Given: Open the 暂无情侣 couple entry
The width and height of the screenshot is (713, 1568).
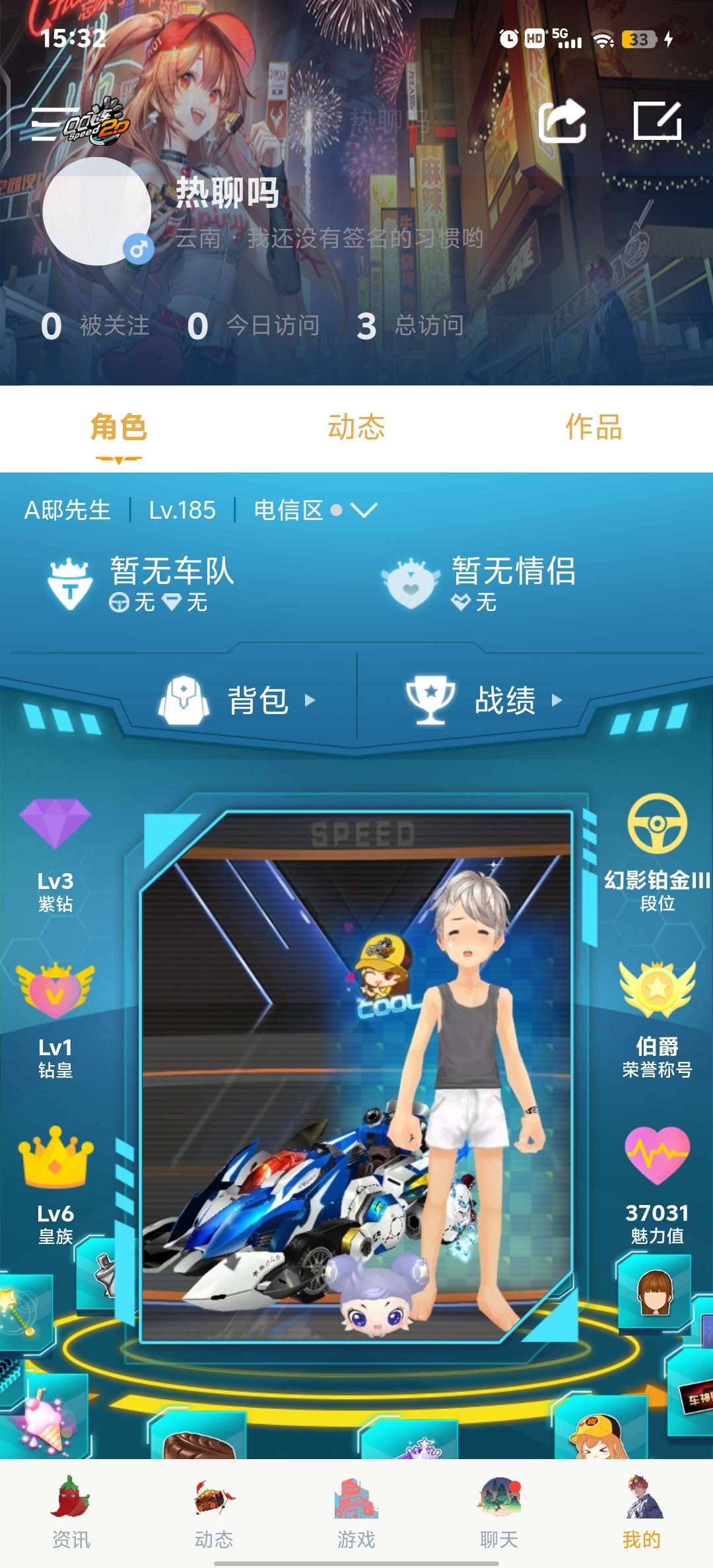Looking at the screenshot, I should (x=479, y=583).
